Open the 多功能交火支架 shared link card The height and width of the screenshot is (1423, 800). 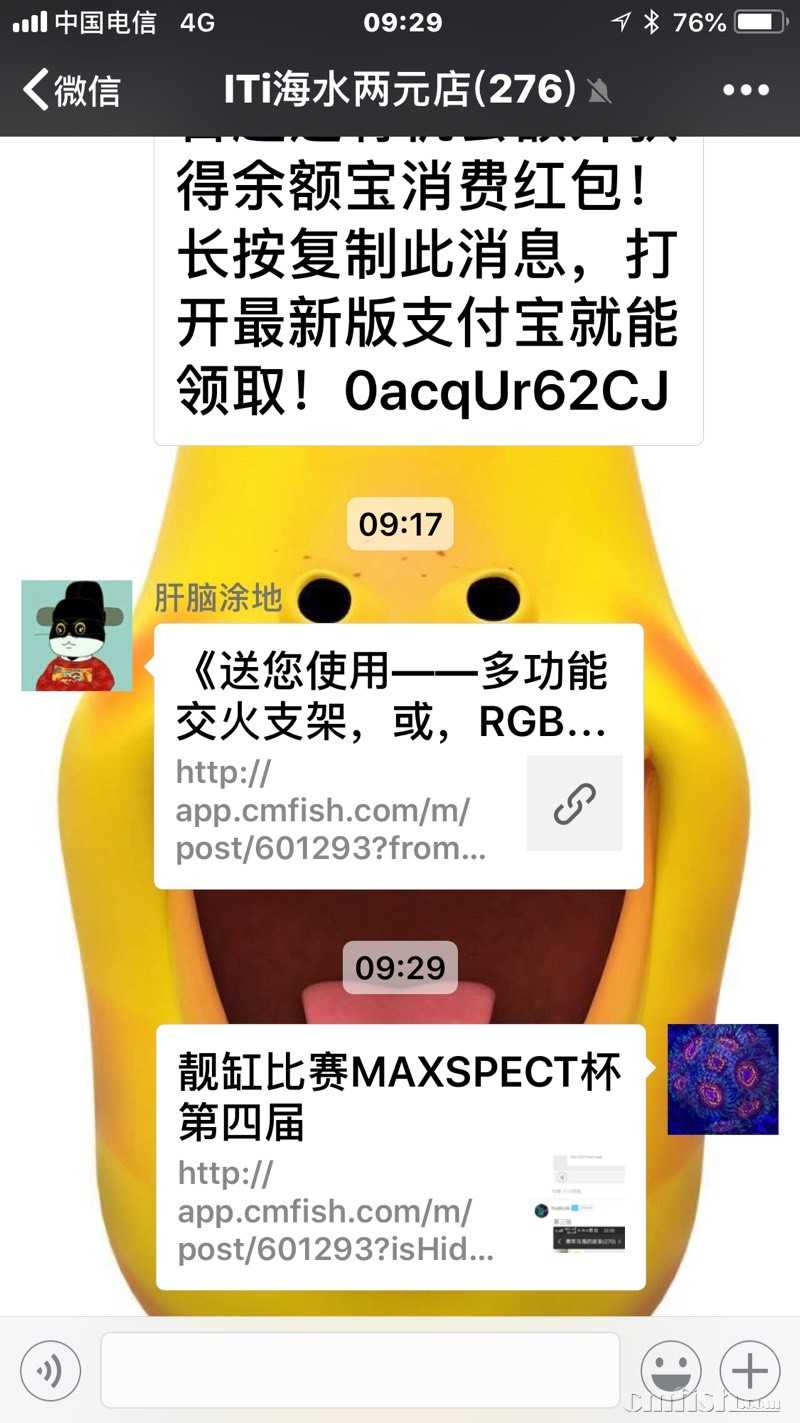(398, 756)
